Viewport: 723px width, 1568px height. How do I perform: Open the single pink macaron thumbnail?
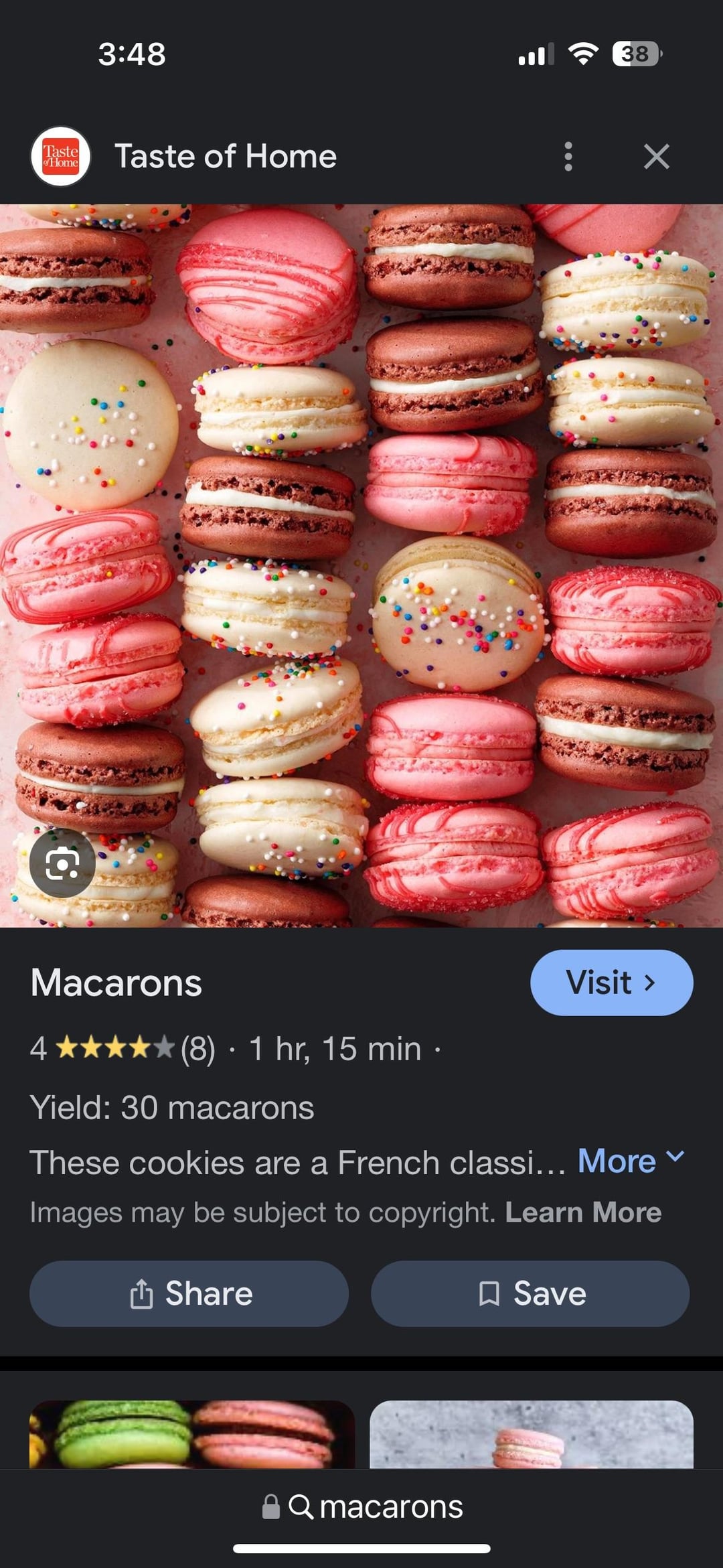tap(531, 1435)
